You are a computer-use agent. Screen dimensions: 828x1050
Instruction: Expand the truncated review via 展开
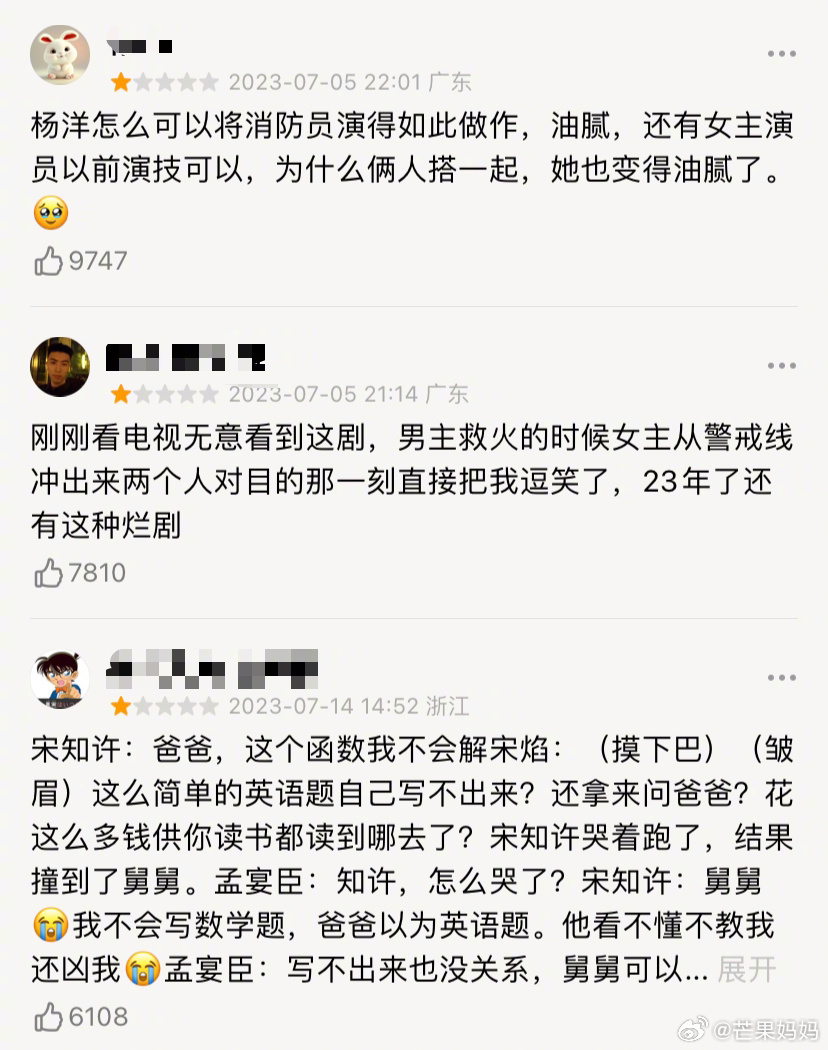746,969
